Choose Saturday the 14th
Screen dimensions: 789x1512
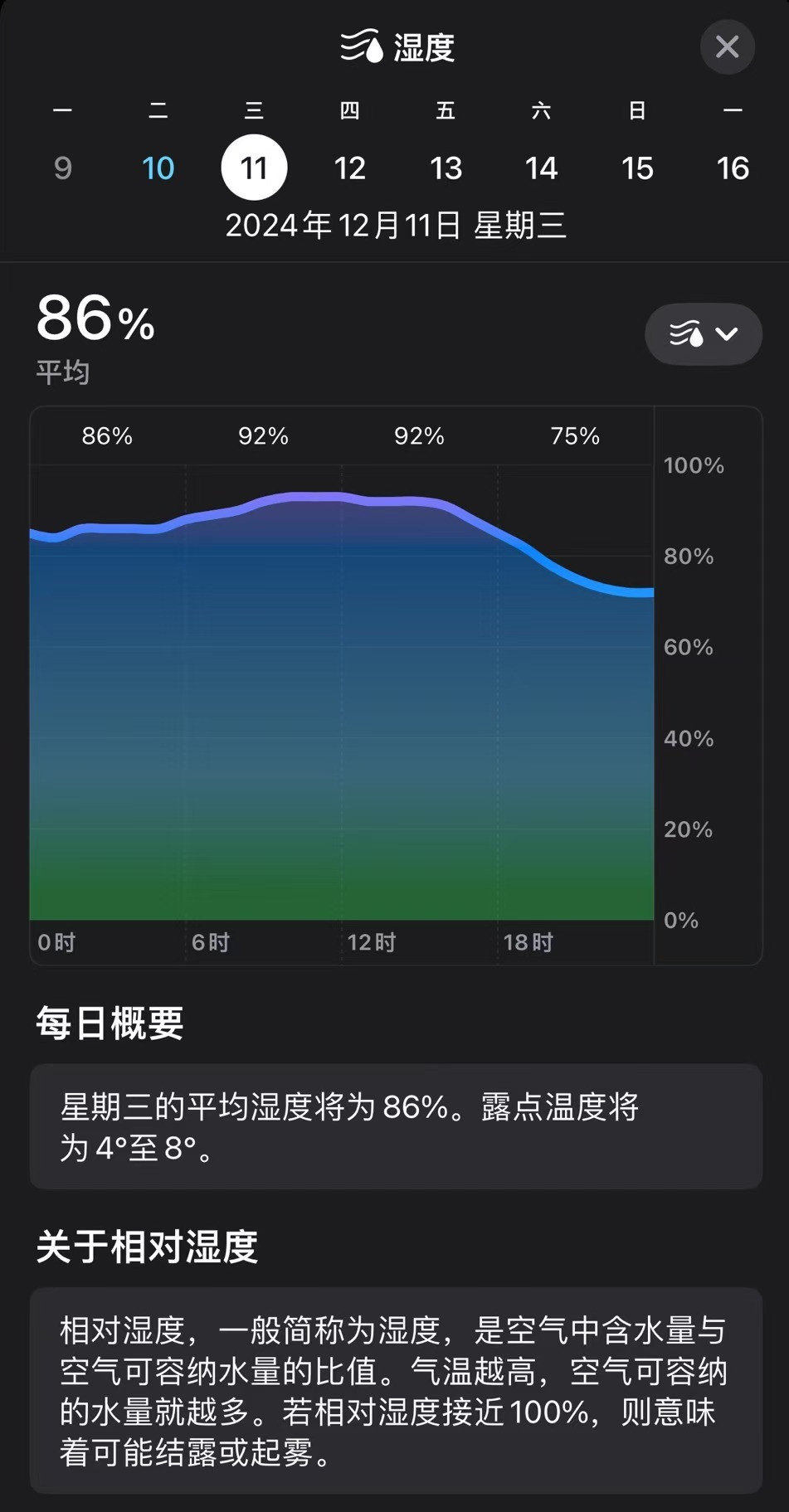(x=542, y=168)
